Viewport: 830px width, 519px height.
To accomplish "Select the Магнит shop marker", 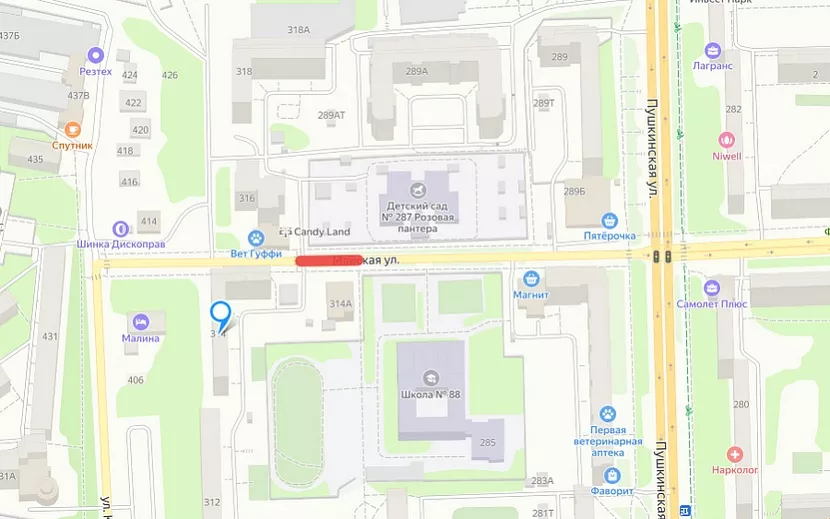I will coord(532,278).
